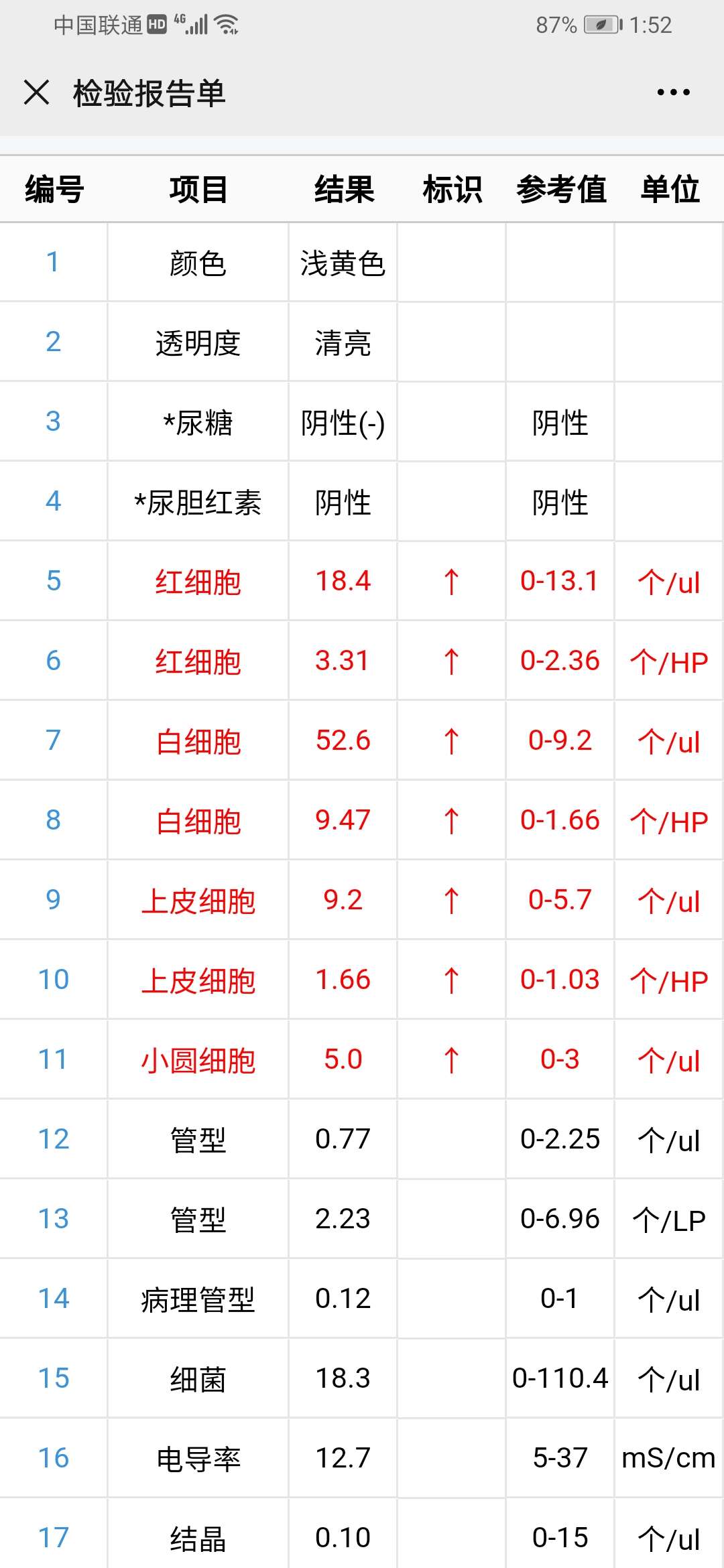Image resolution: width=724 pixels, height=1568 pixels.
Task: Click the red up arrow beside 红细胞 18.4
Action: (452, 582)
